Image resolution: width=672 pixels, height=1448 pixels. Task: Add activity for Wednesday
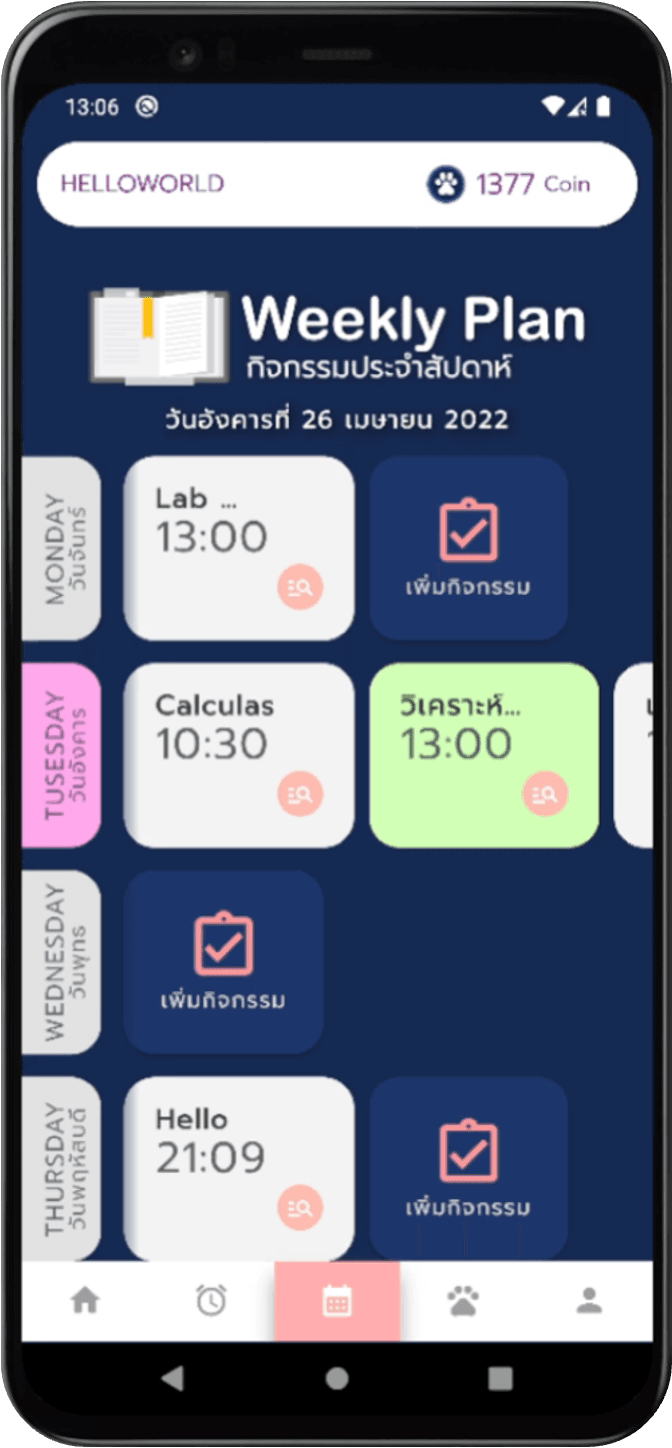pos(223,961)
